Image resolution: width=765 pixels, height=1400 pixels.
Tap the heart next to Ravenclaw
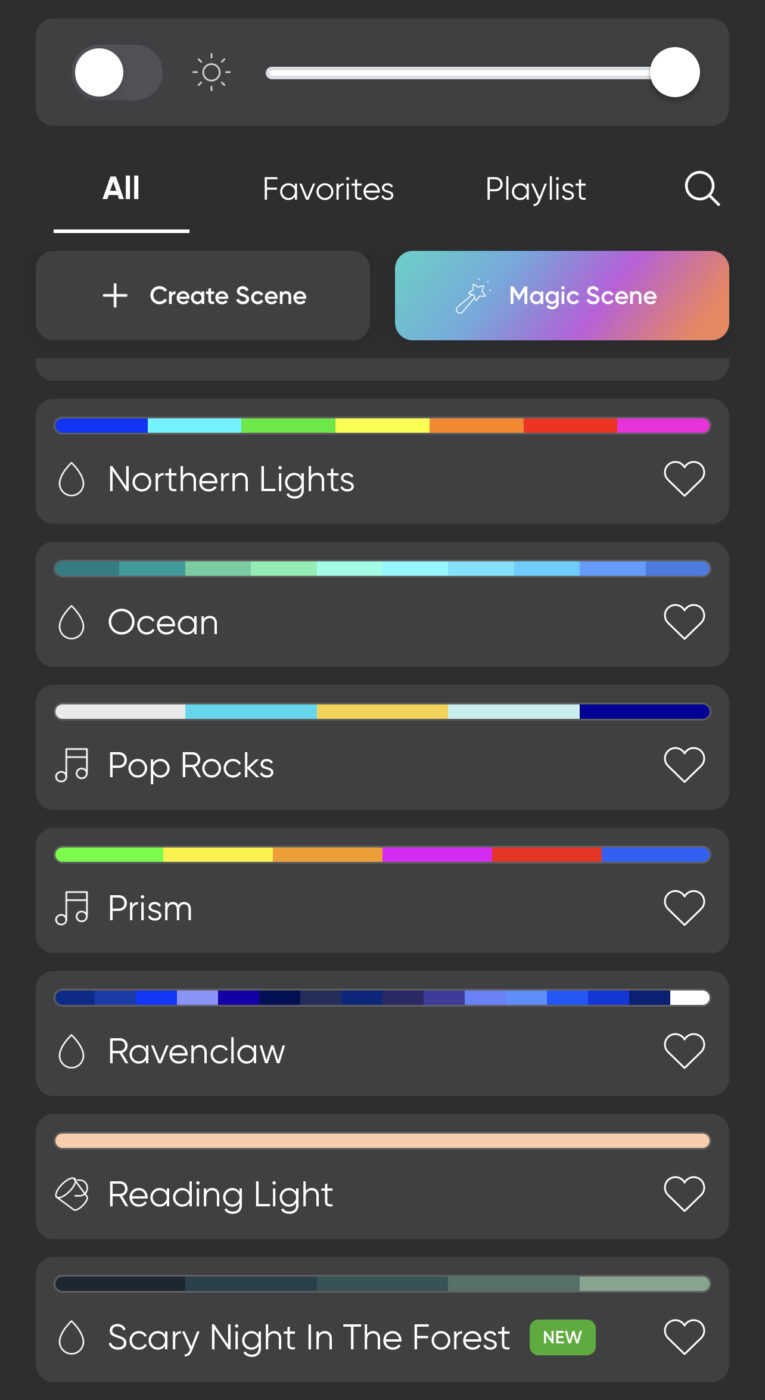click(x=685, y=1051)
